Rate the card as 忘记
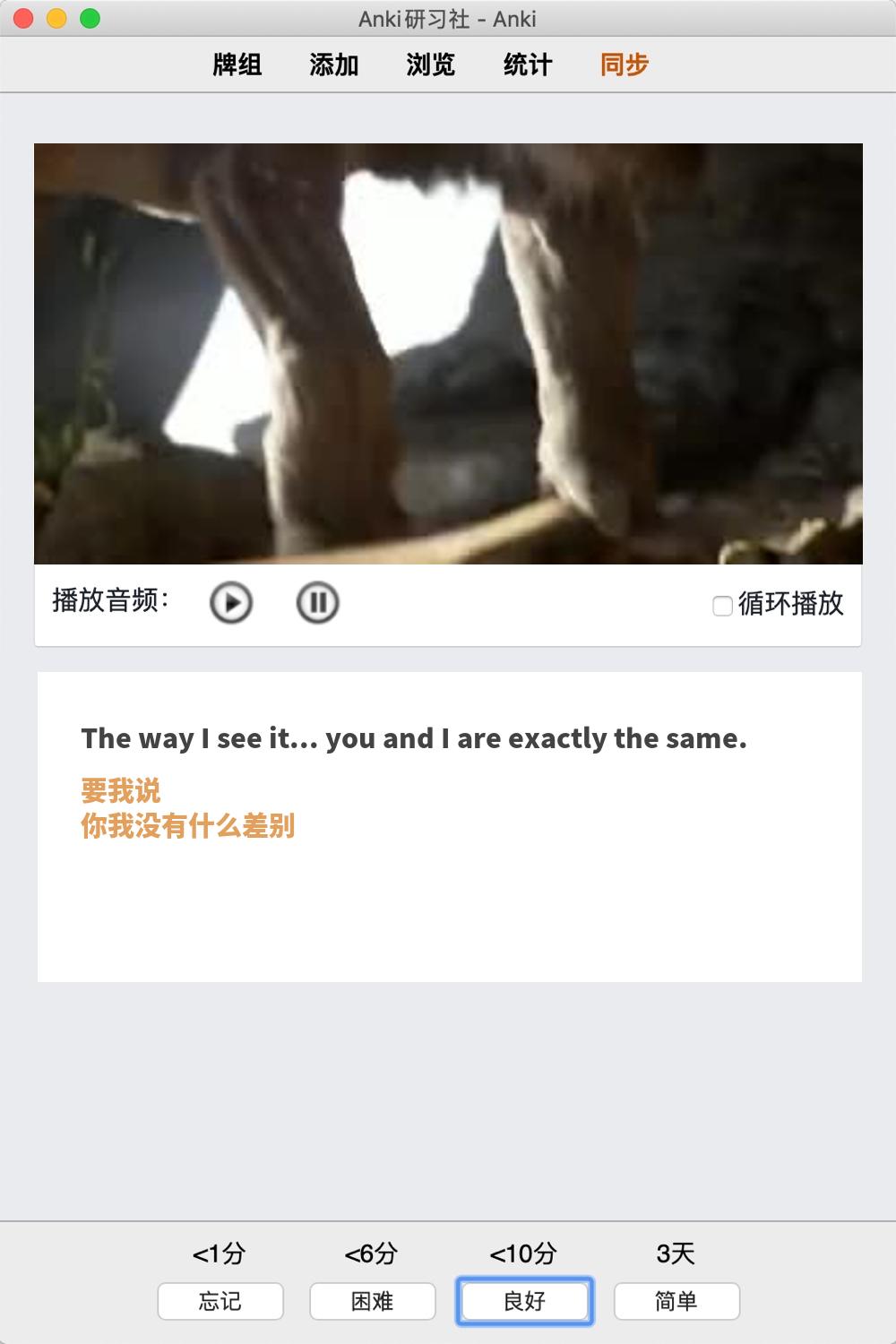 point(220,1301)
